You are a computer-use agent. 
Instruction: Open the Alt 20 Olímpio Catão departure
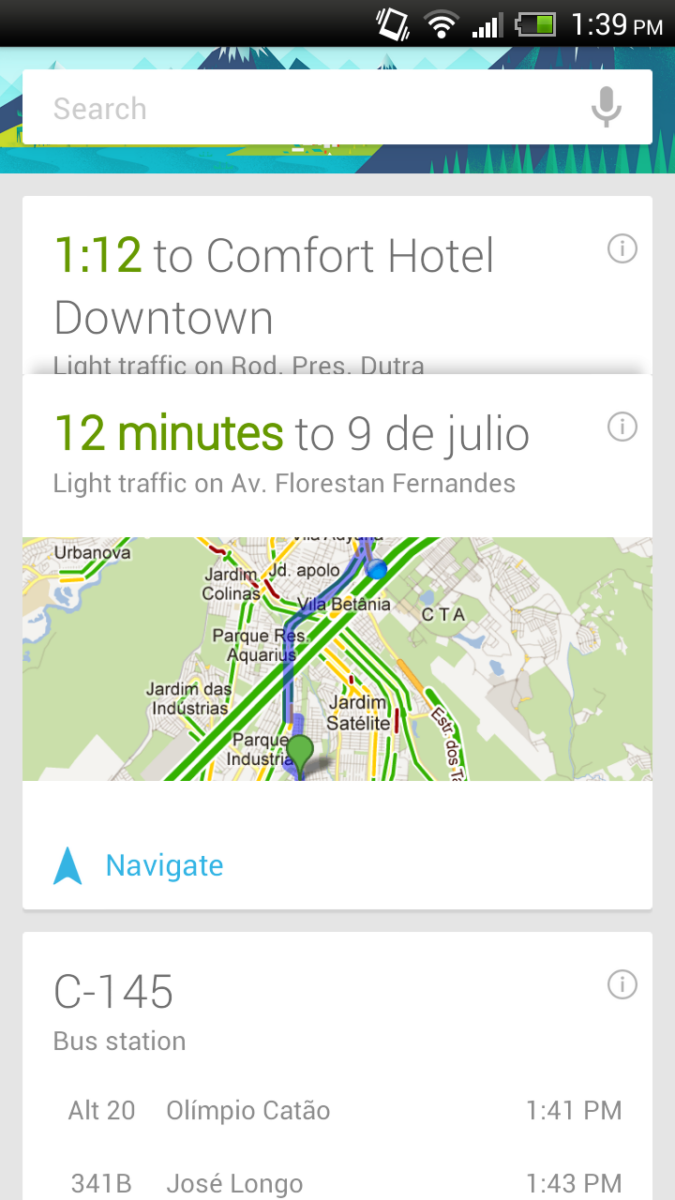tap(337, 1110)
